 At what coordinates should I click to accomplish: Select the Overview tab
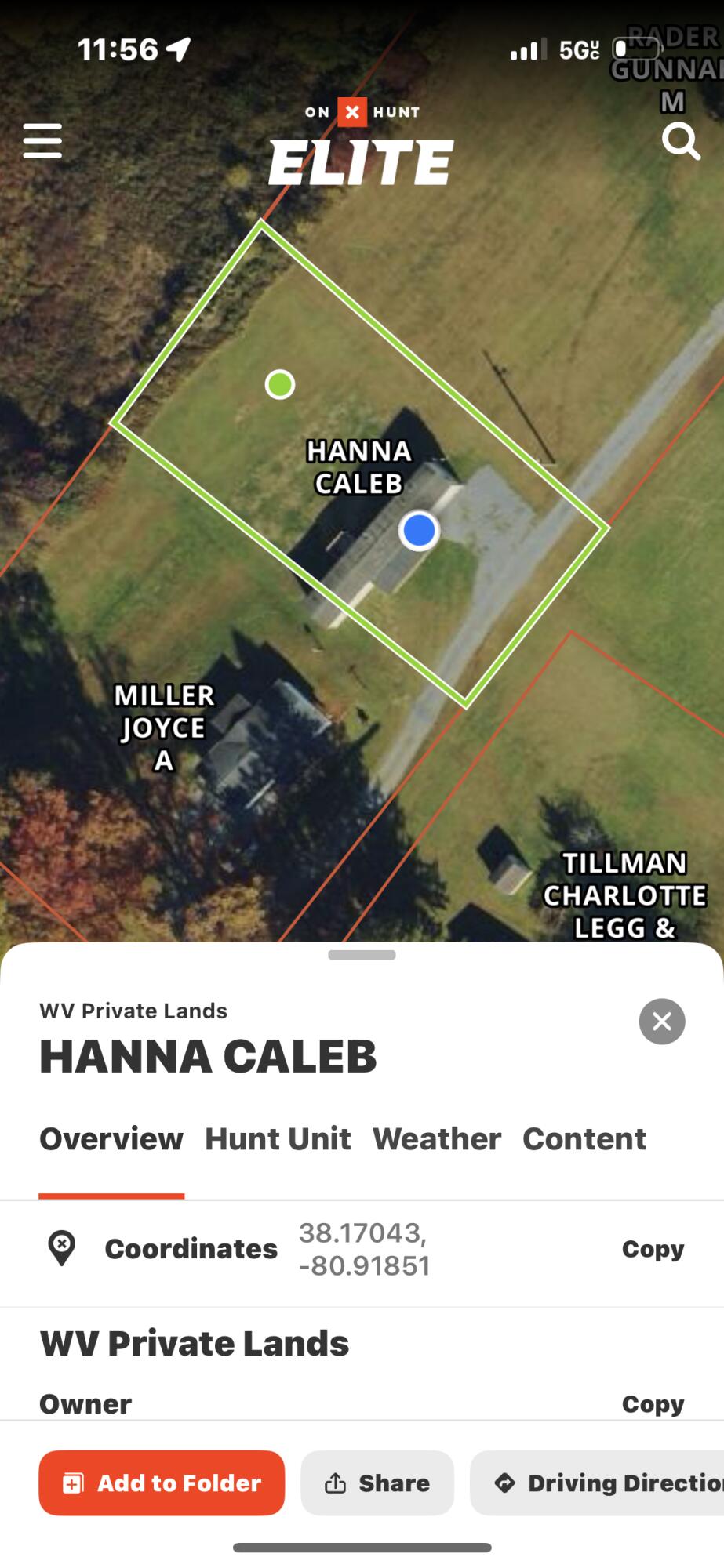pyautogui.click(x=111, y=1139)
